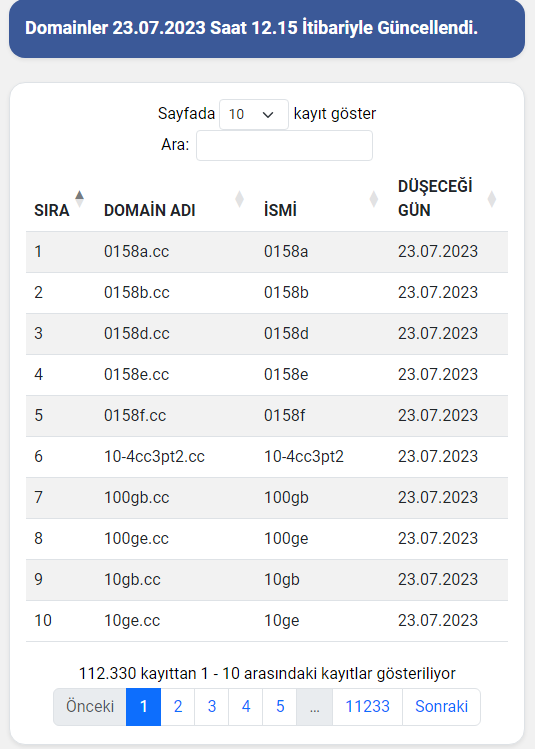Image resolution: width=535 pixels, height=749 pixels.
Task: Sort table by İSMİ column
Action: pos(323,199)
